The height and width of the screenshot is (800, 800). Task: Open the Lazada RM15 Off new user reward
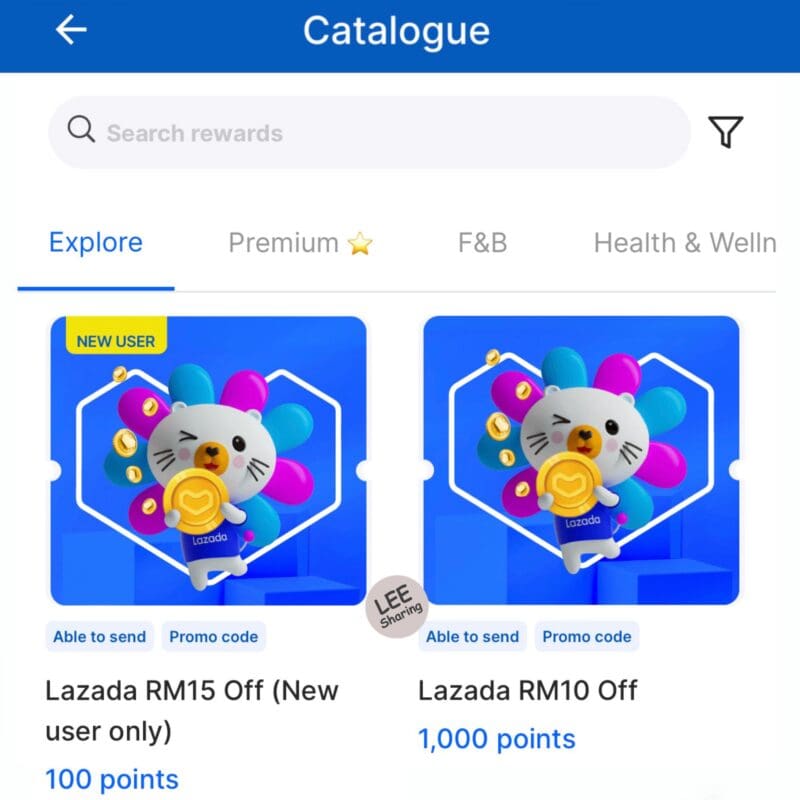[208, 461]
